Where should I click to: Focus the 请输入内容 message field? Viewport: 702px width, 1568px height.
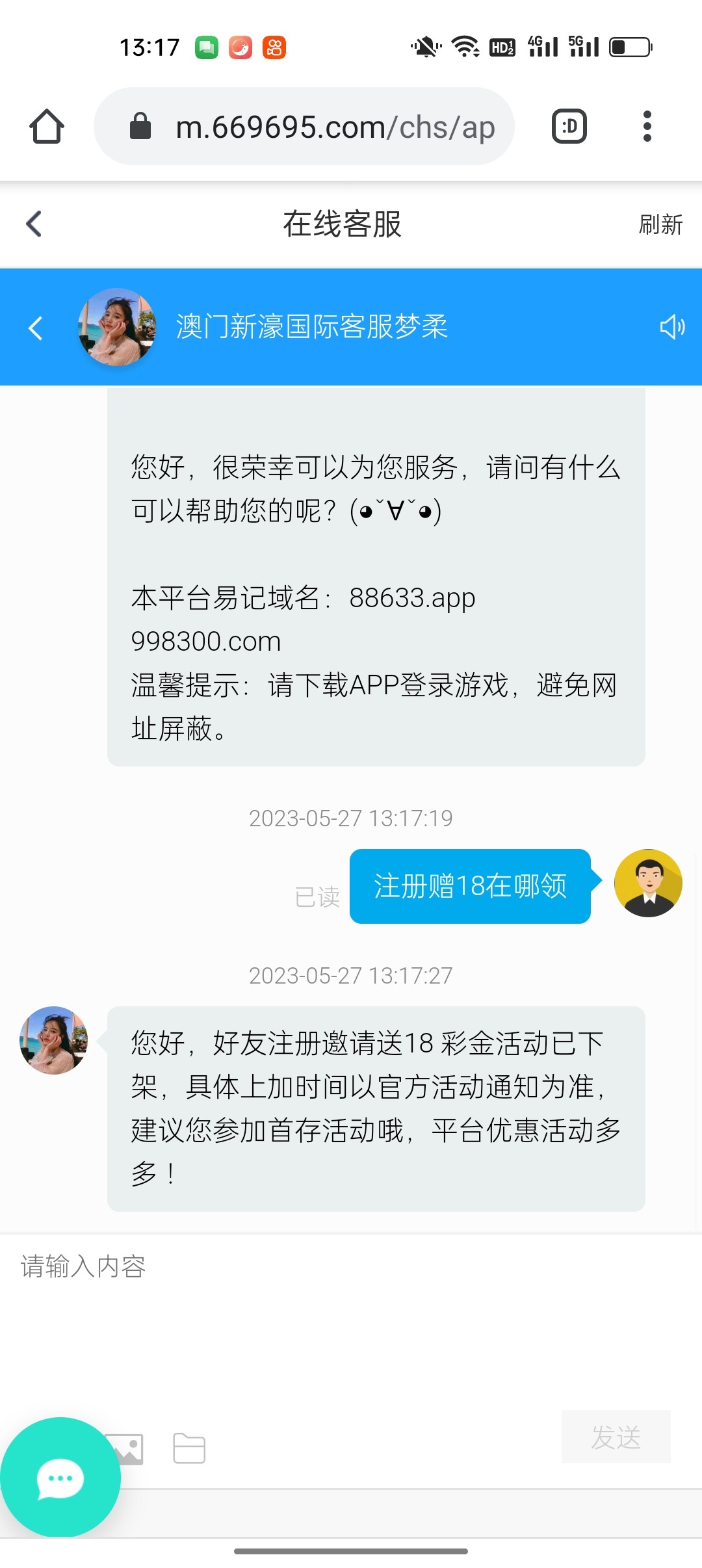tap(351, 1320)
